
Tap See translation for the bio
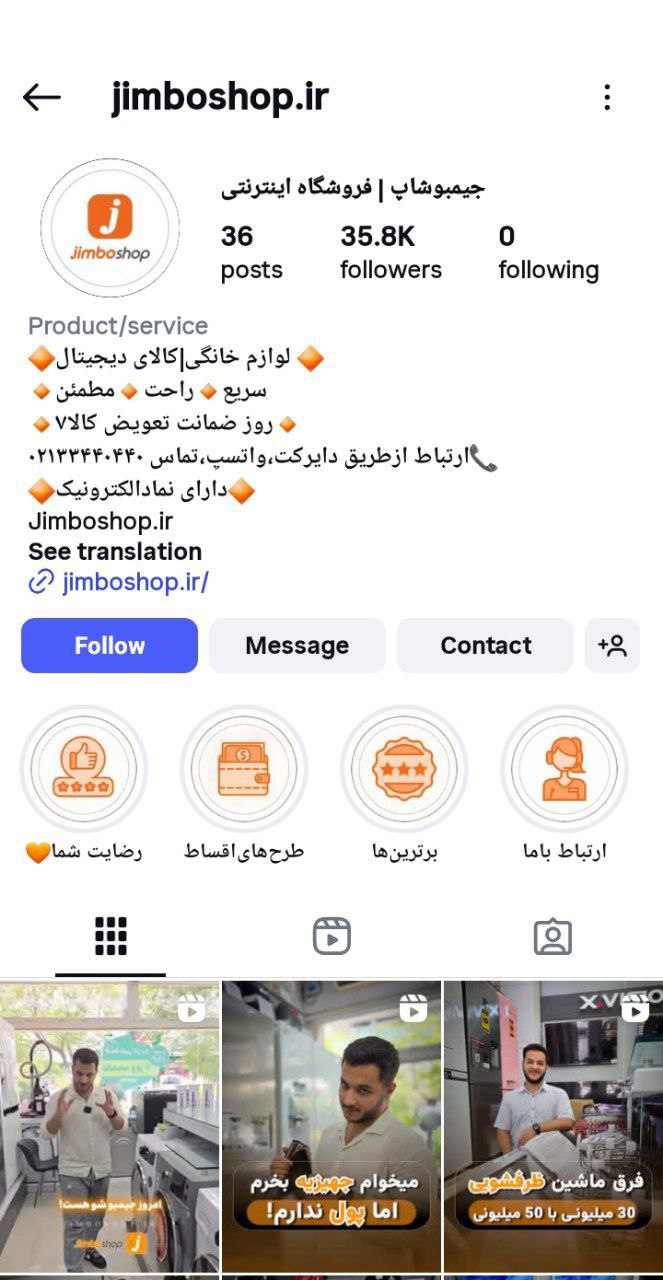click(x=115, y=552)
